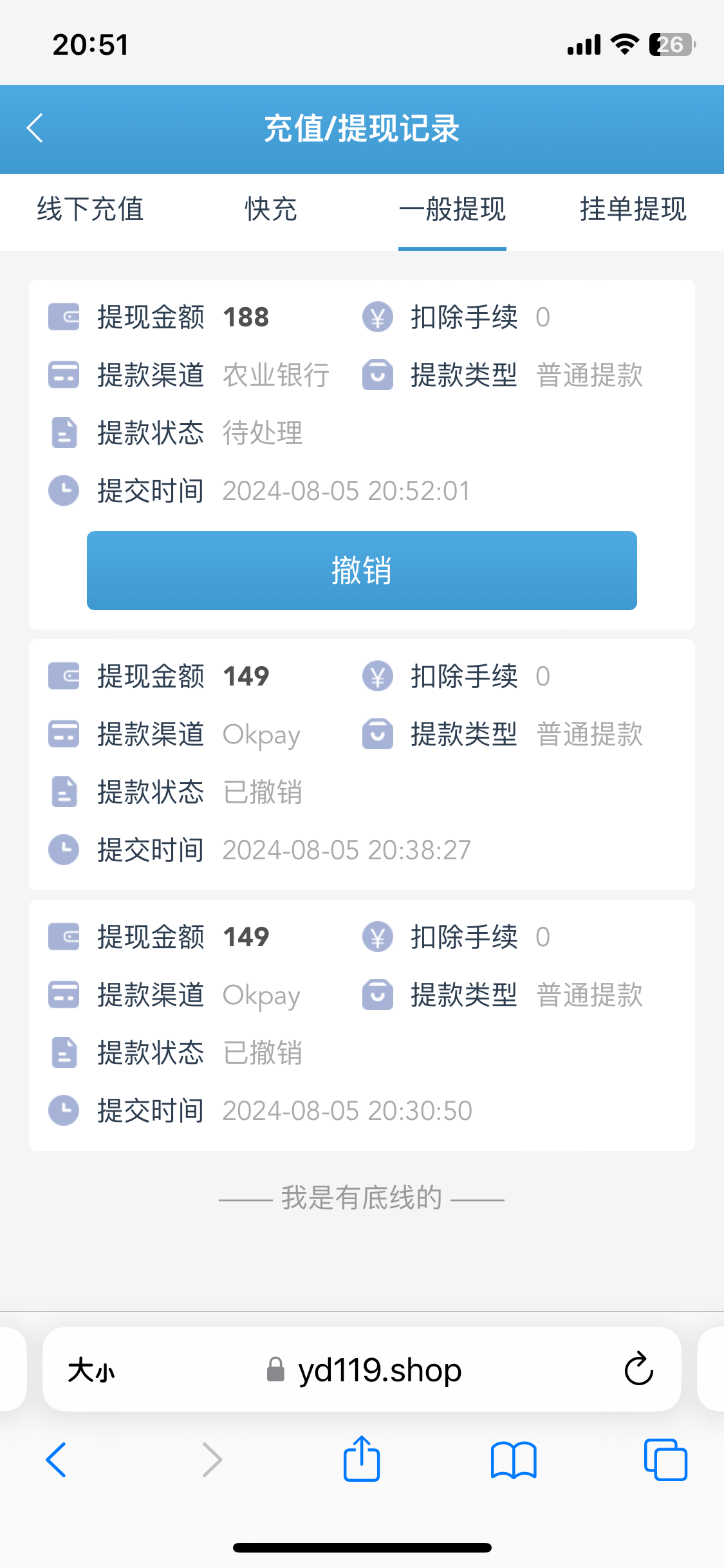Screen dimensions: 724x1568
Task: Click the clock icon beside 提交时间 in first record
Action: (x=63, y=490)
